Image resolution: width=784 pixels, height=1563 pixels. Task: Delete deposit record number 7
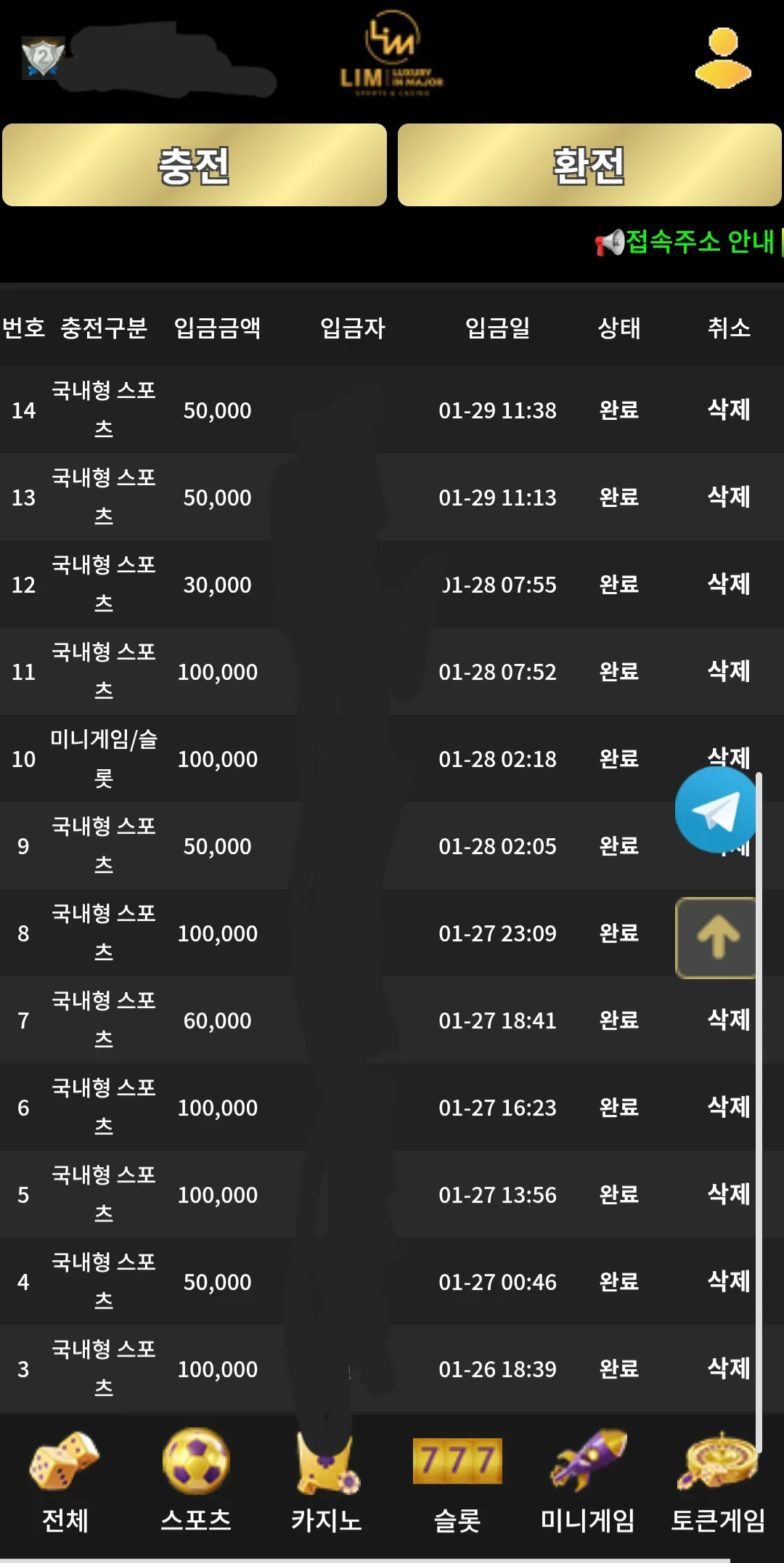[729, 1020]
